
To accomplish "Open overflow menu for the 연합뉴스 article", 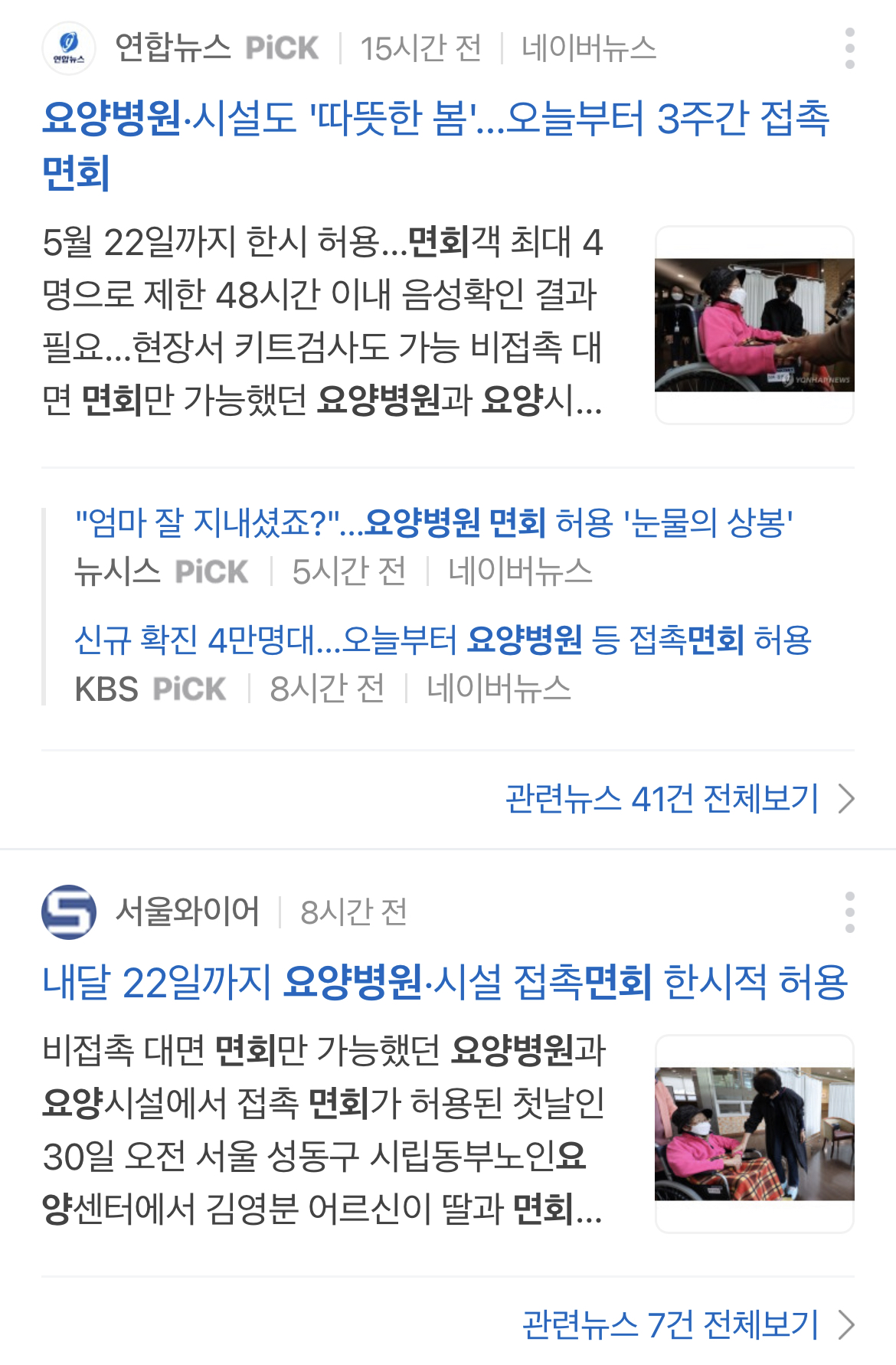I will pyautogui.click(x=849, y=48).
